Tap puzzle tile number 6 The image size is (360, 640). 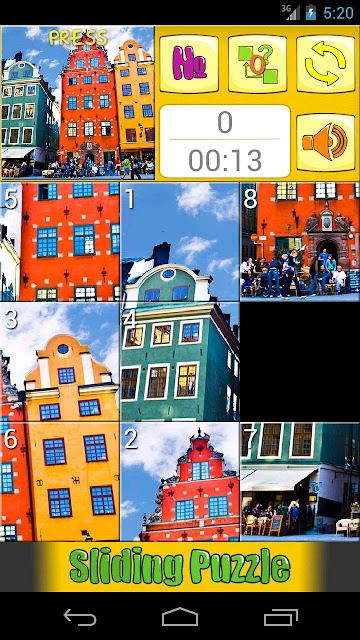click(60, 482)
